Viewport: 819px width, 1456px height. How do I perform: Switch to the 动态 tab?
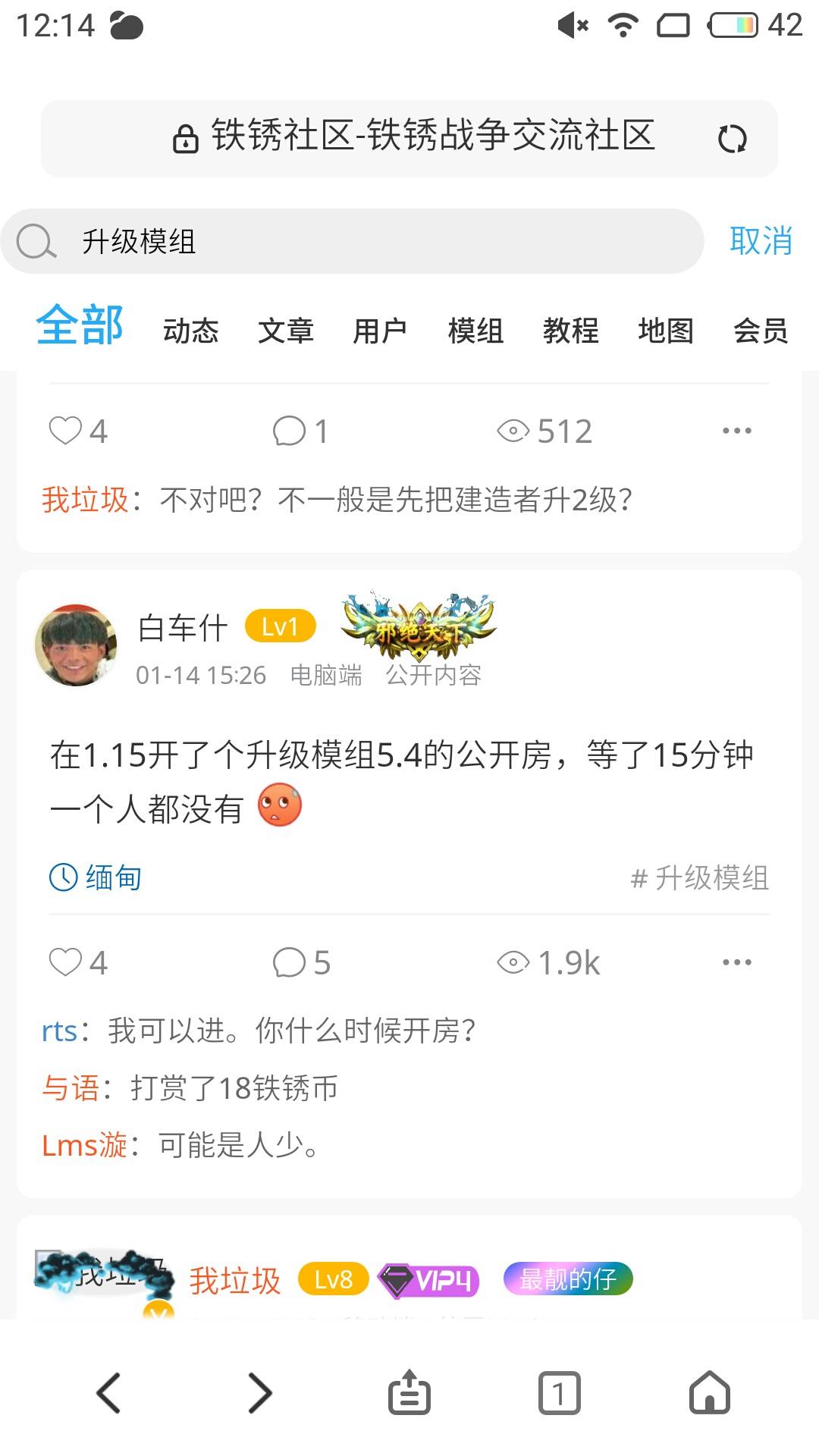pyautogui.click(x=190, y=331)
